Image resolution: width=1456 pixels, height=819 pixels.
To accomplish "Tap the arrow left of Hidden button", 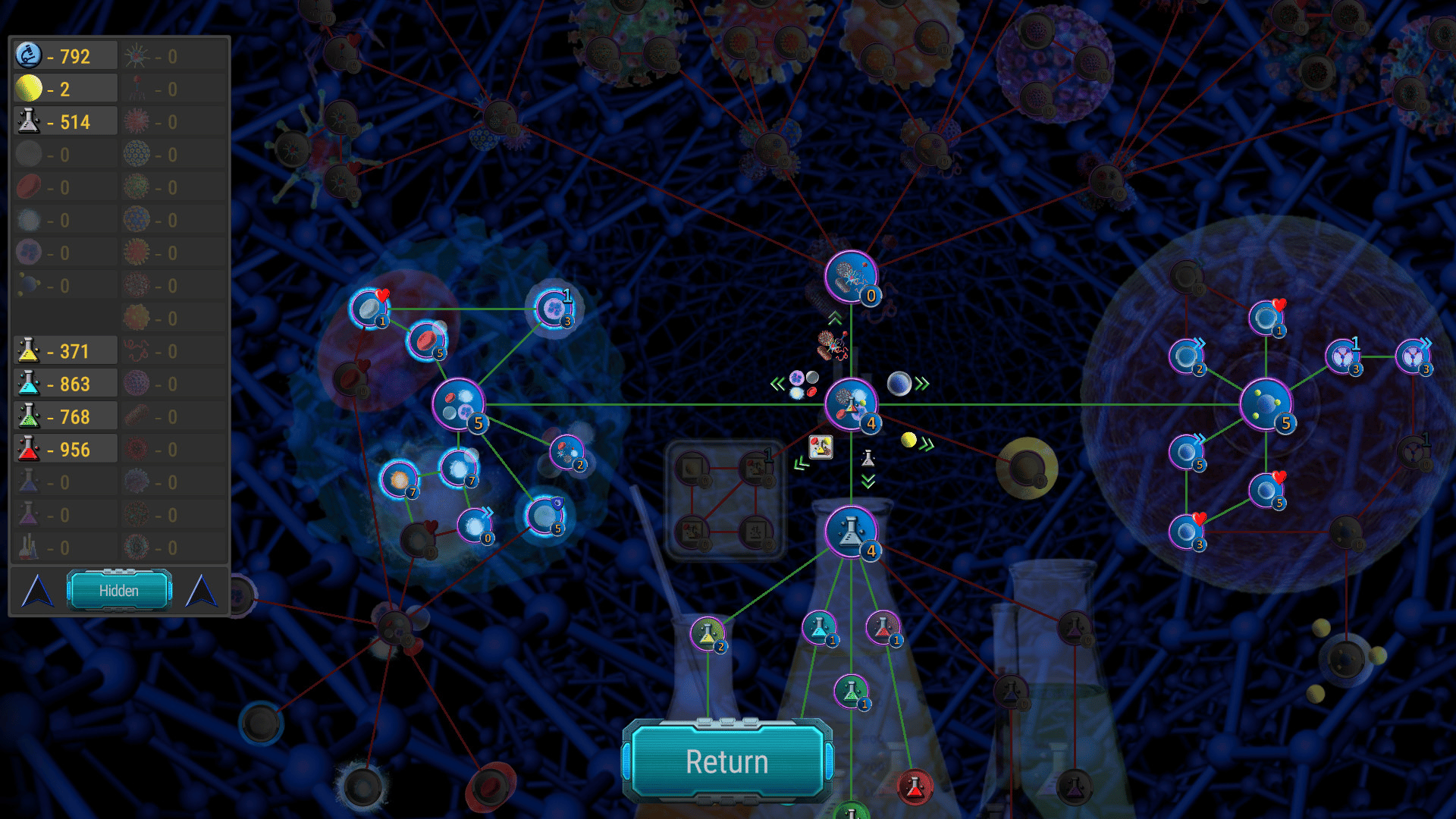I will [38, 591].
